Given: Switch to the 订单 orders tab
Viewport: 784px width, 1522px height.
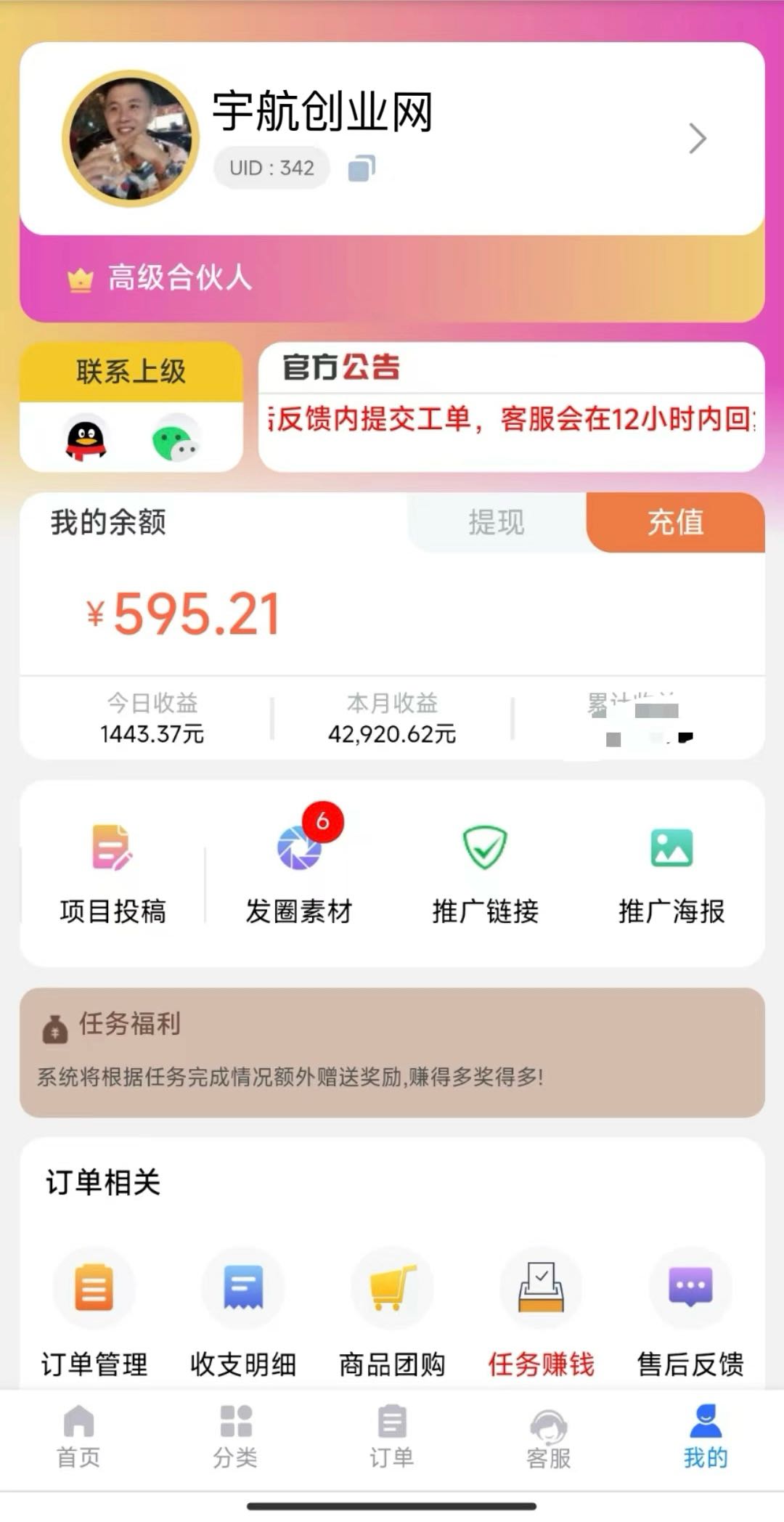Looking at the screenshot, I should 392,1436.
